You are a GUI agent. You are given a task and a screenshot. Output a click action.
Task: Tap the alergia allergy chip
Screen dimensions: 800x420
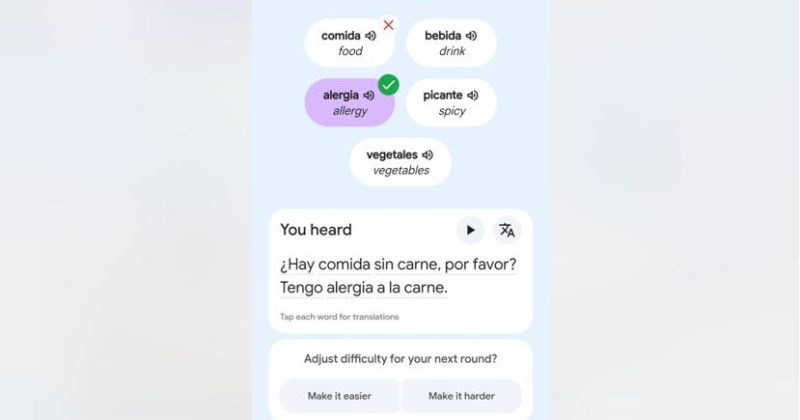[x=349, y=103]
